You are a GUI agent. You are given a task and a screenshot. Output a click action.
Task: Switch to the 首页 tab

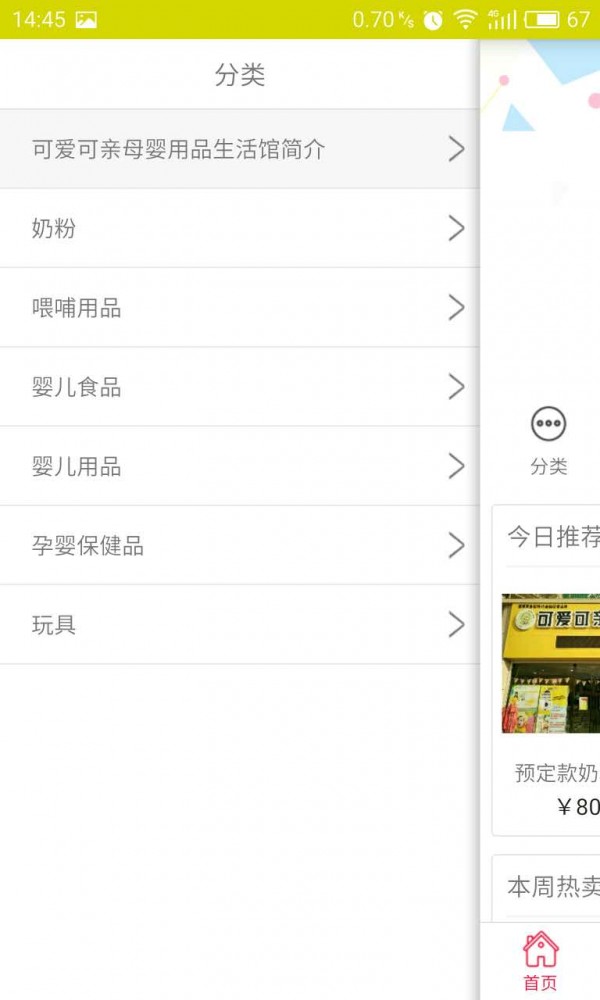tap(540, 960)
